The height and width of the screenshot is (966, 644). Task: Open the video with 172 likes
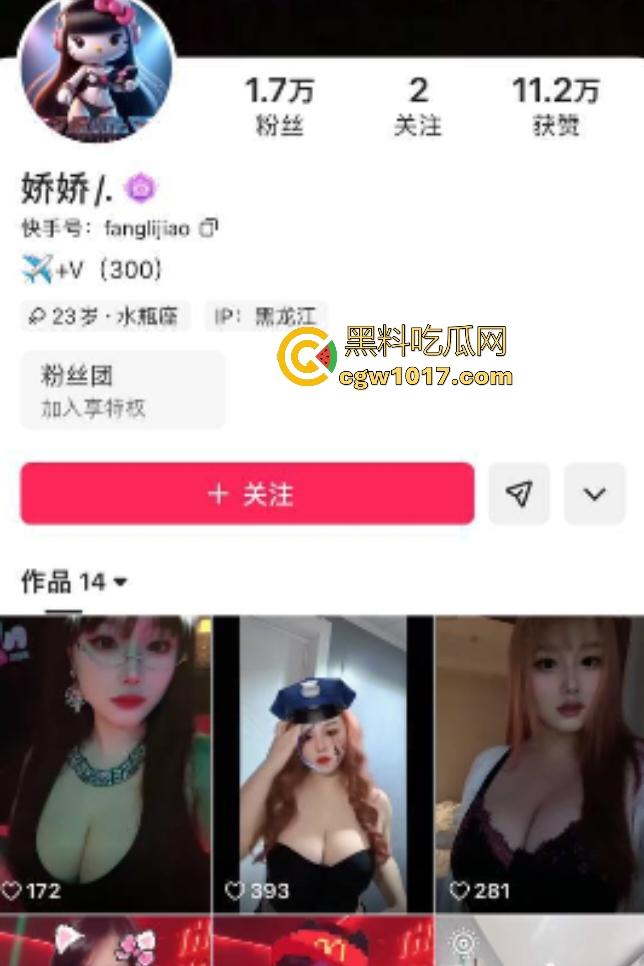105,764
